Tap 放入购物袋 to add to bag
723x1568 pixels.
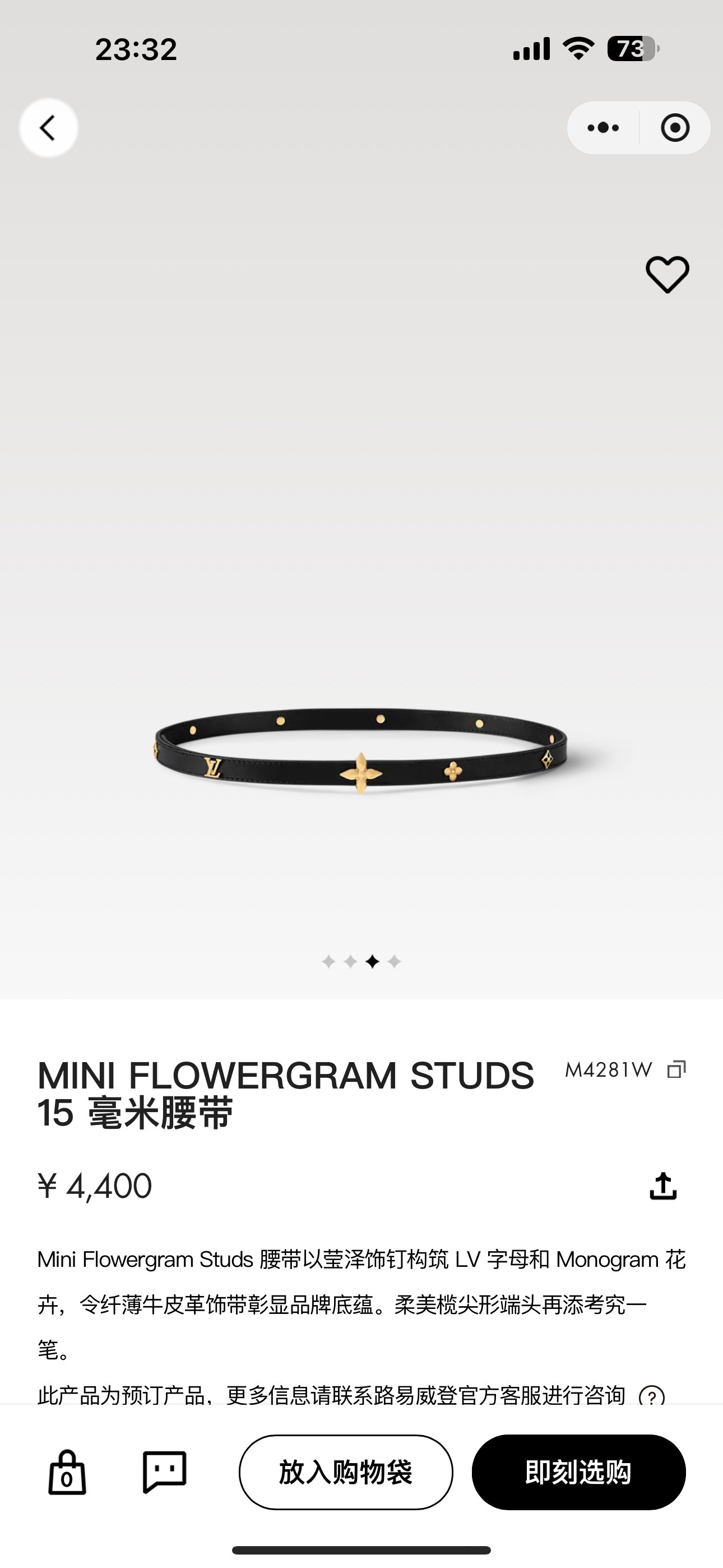pyautogui.click(x=346, y=1473)
